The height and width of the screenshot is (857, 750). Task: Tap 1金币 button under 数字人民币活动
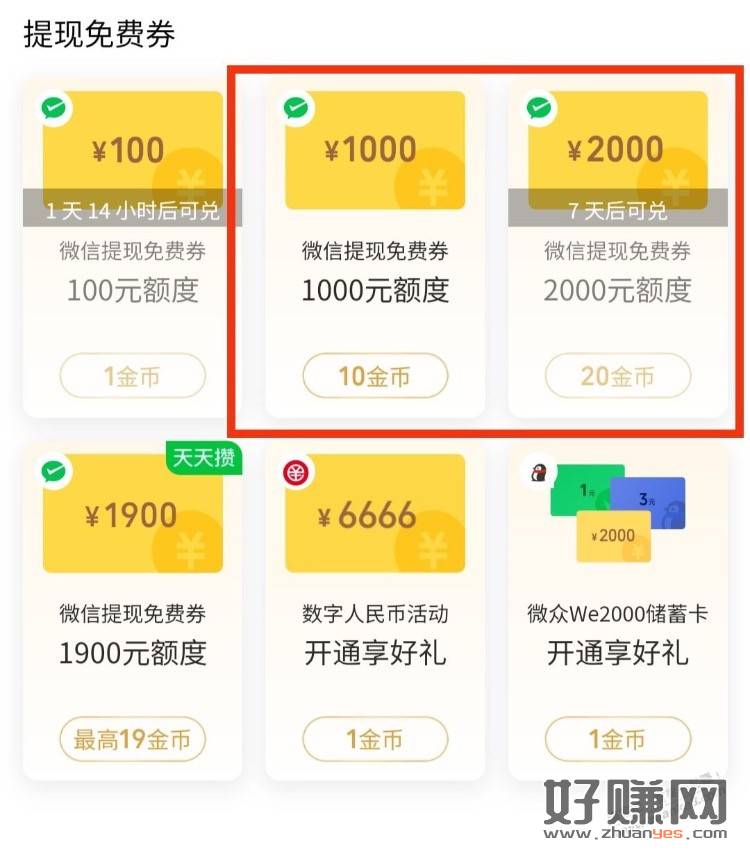pyautogui.click(x=375, y=740)
